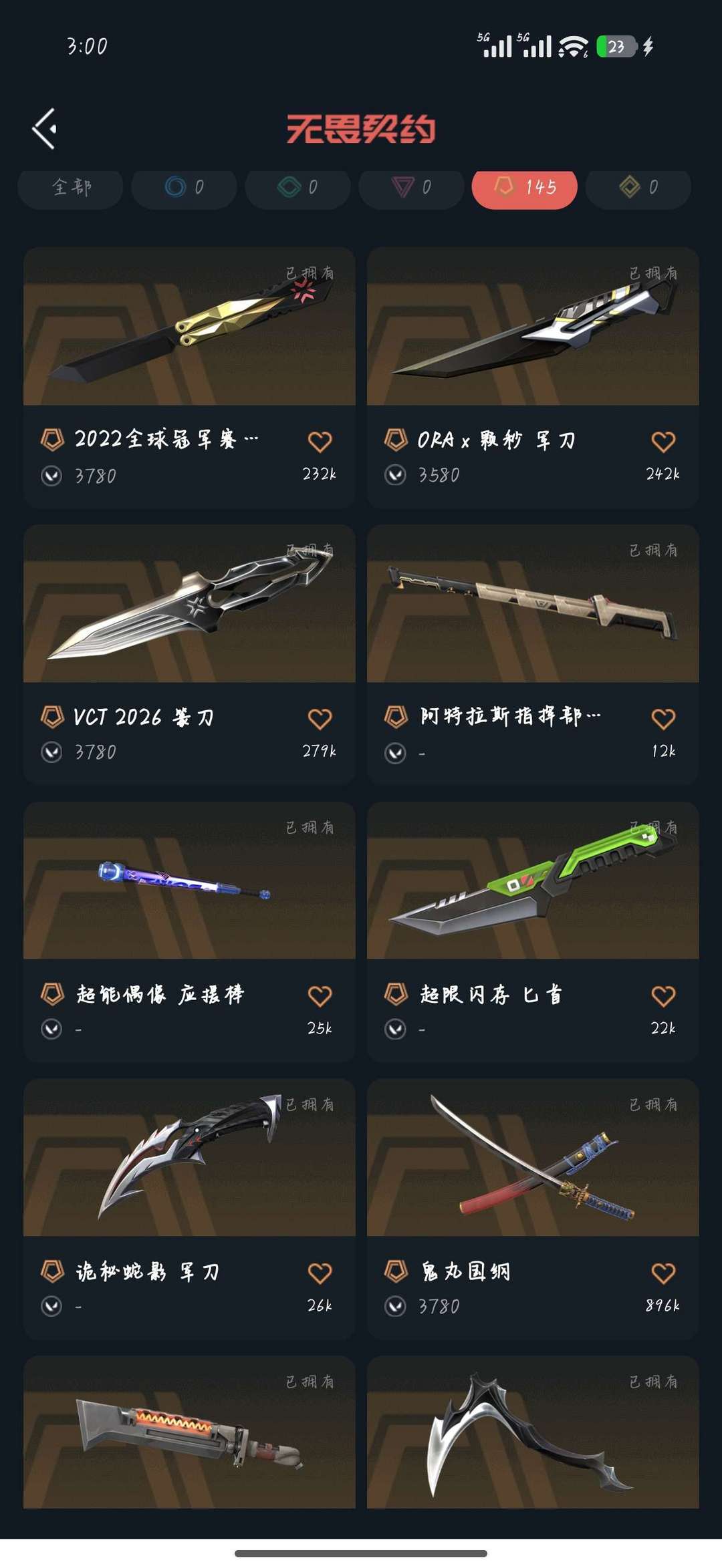This screenshot has width=722, height=1568.
Task: Favorite the 鬼丸国纲 skin
Action: [663, 1273]
